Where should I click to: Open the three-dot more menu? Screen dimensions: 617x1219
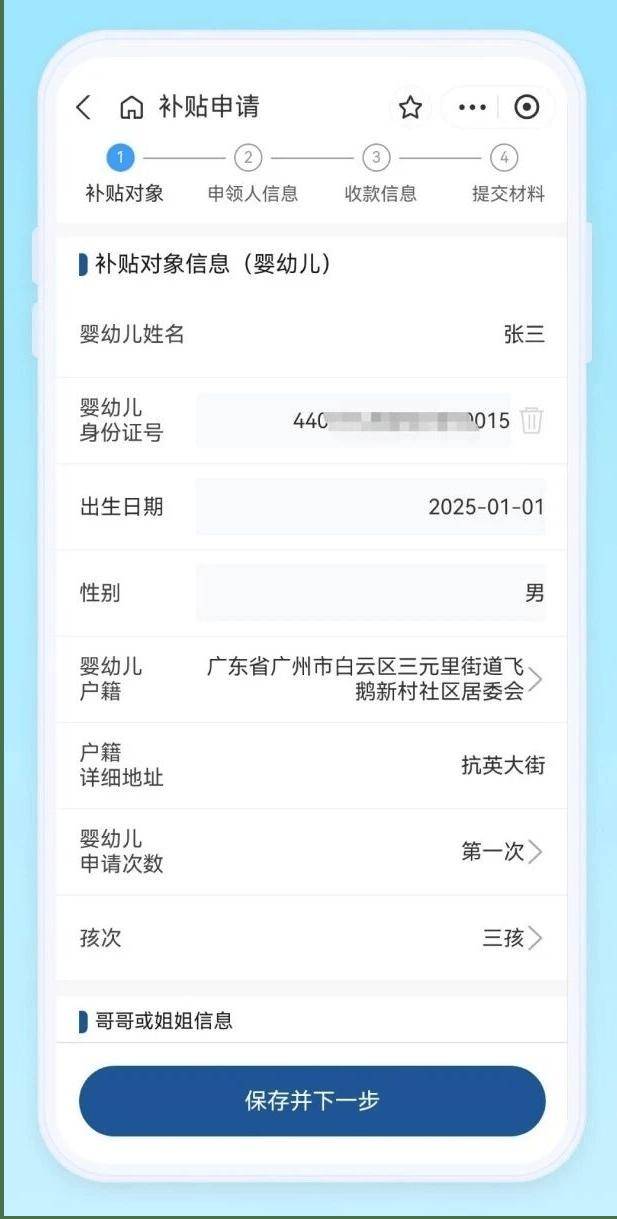click(472, 108)
